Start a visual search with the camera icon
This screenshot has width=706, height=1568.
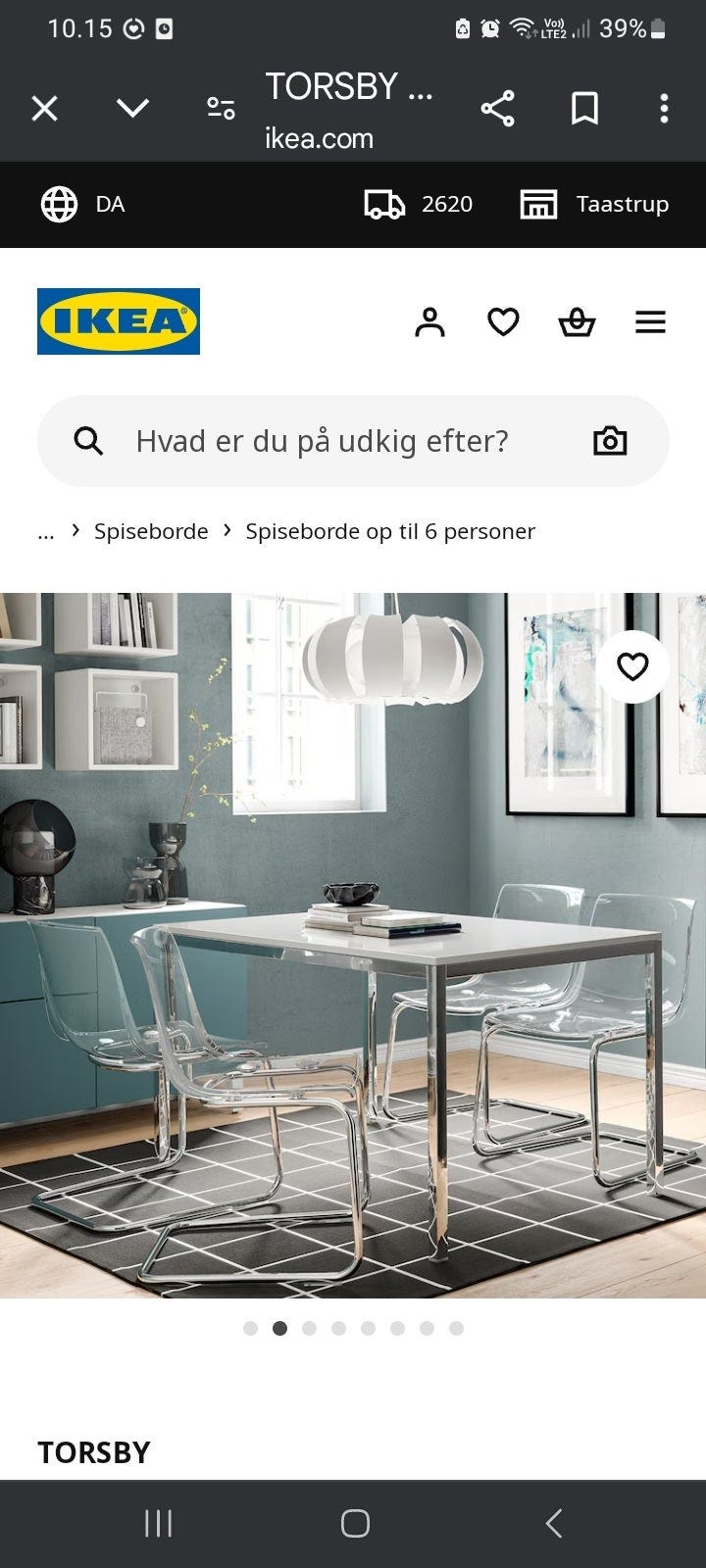[x=609, y=440]
